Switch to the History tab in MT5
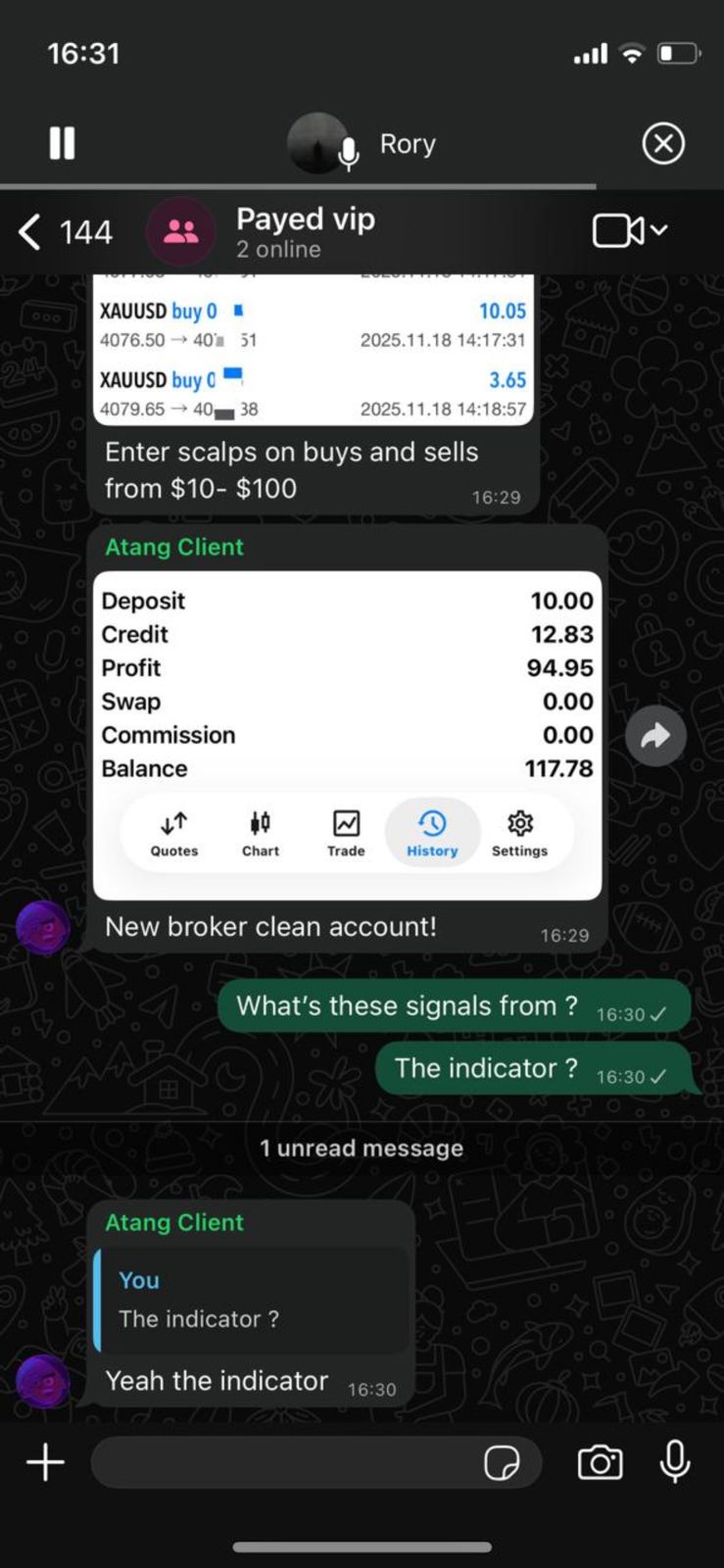Viewport: 724px width, 1568px height. [x=431, y=831]
